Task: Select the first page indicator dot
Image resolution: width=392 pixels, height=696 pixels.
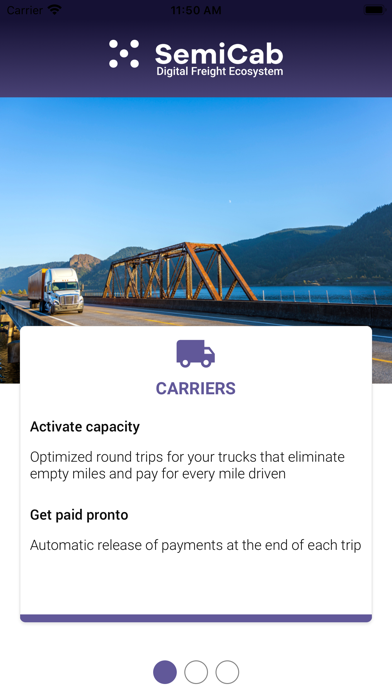Action: [x=165, y=672]
